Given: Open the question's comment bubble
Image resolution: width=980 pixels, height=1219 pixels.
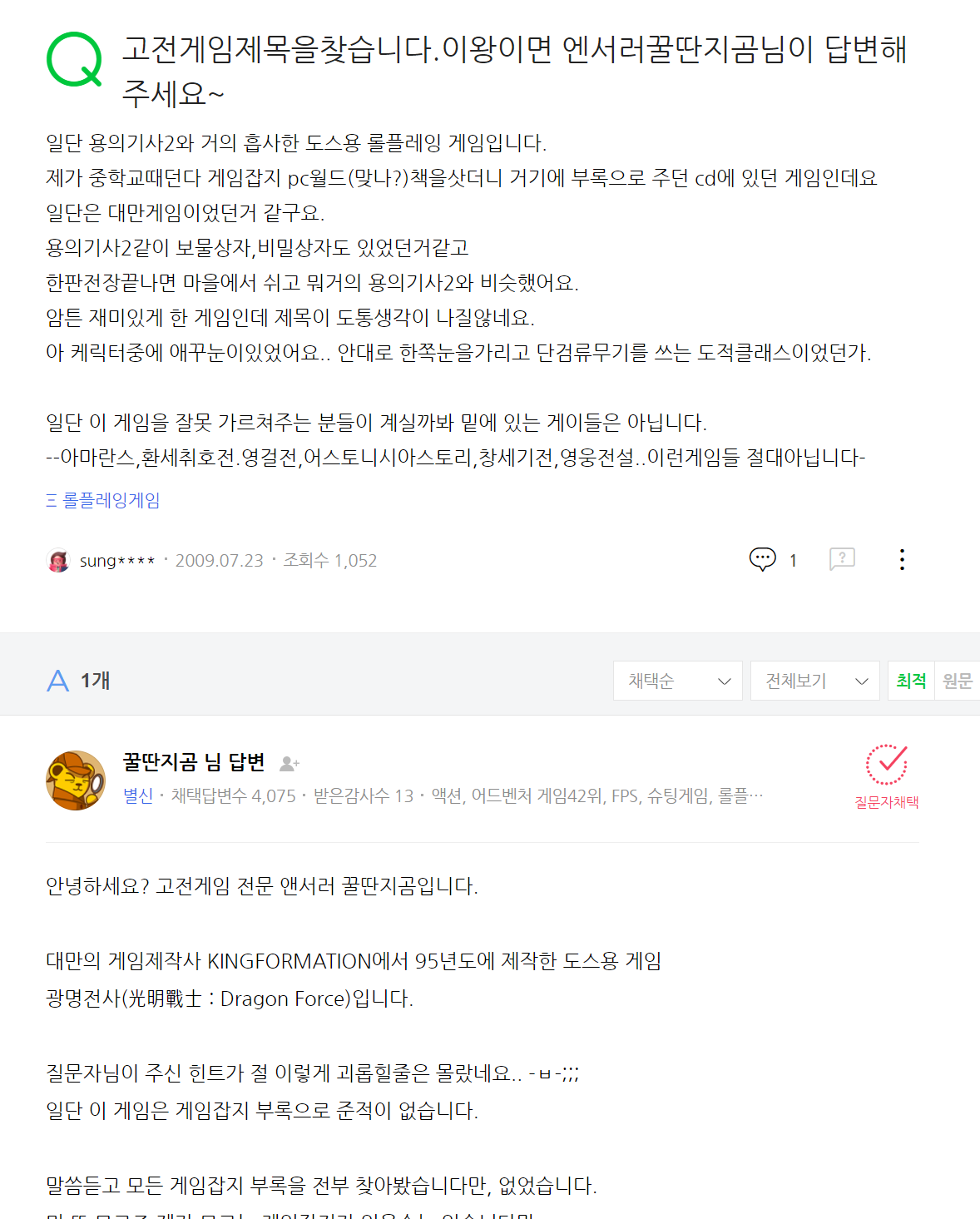Looking at the screenshot, I should tap(762, 559).
